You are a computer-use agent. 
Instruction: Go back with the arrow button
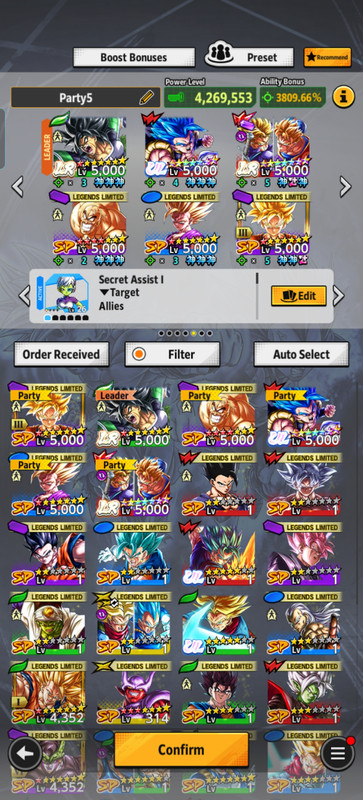[x=25, y=753]
